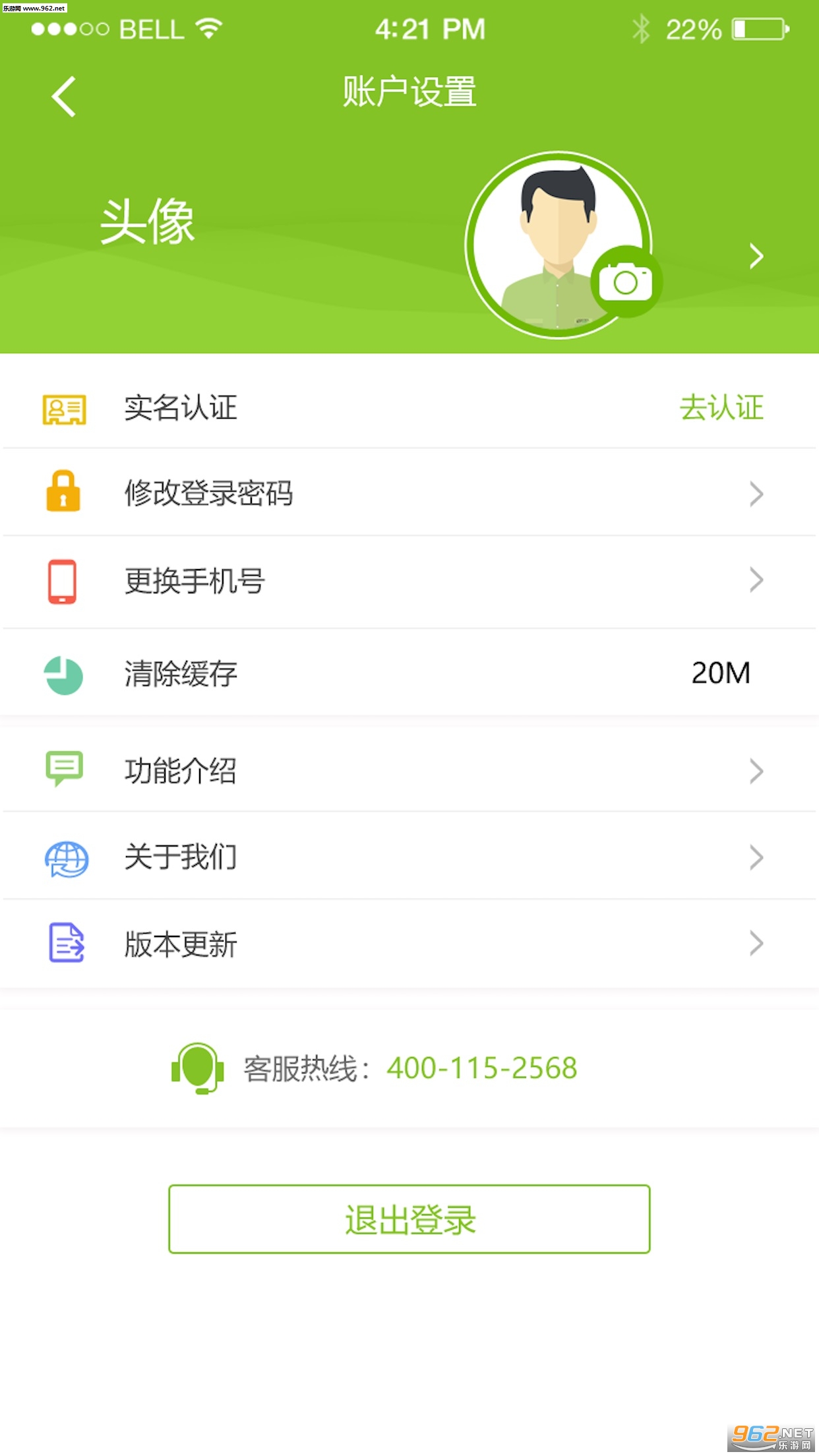Call hotline 400-115-2568
Viewport: 819px width, 1456px height.
481,1068
